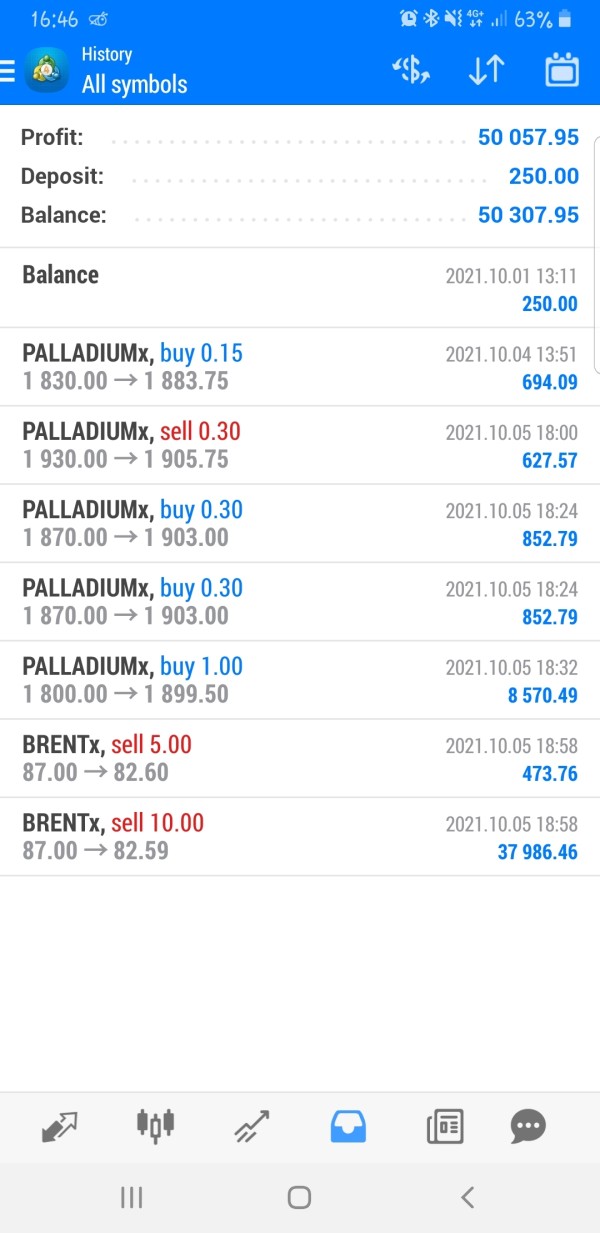
Task: Open the PALLADIUMx sell 0.30 trade
Action: [300, 445]
